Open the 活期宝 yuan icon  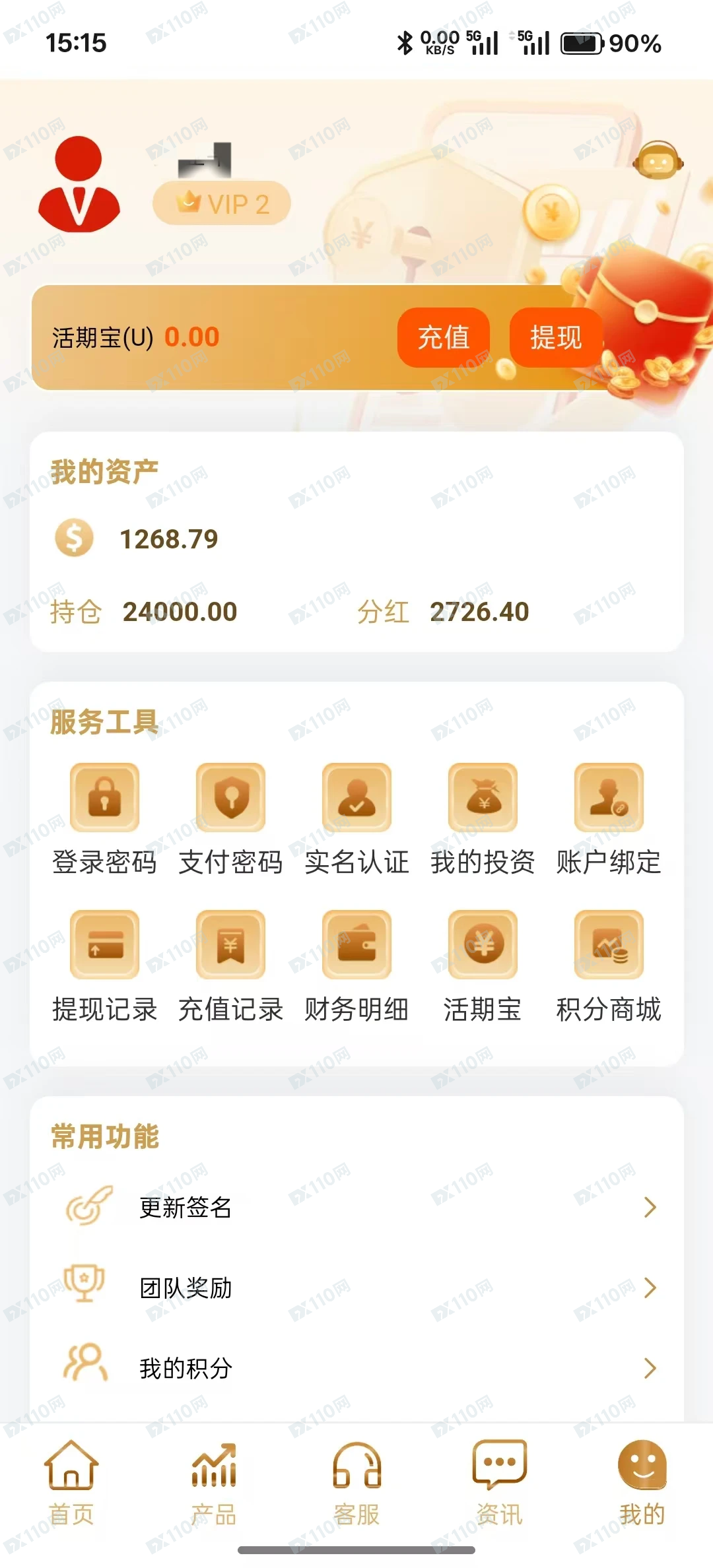coord(483,945)
